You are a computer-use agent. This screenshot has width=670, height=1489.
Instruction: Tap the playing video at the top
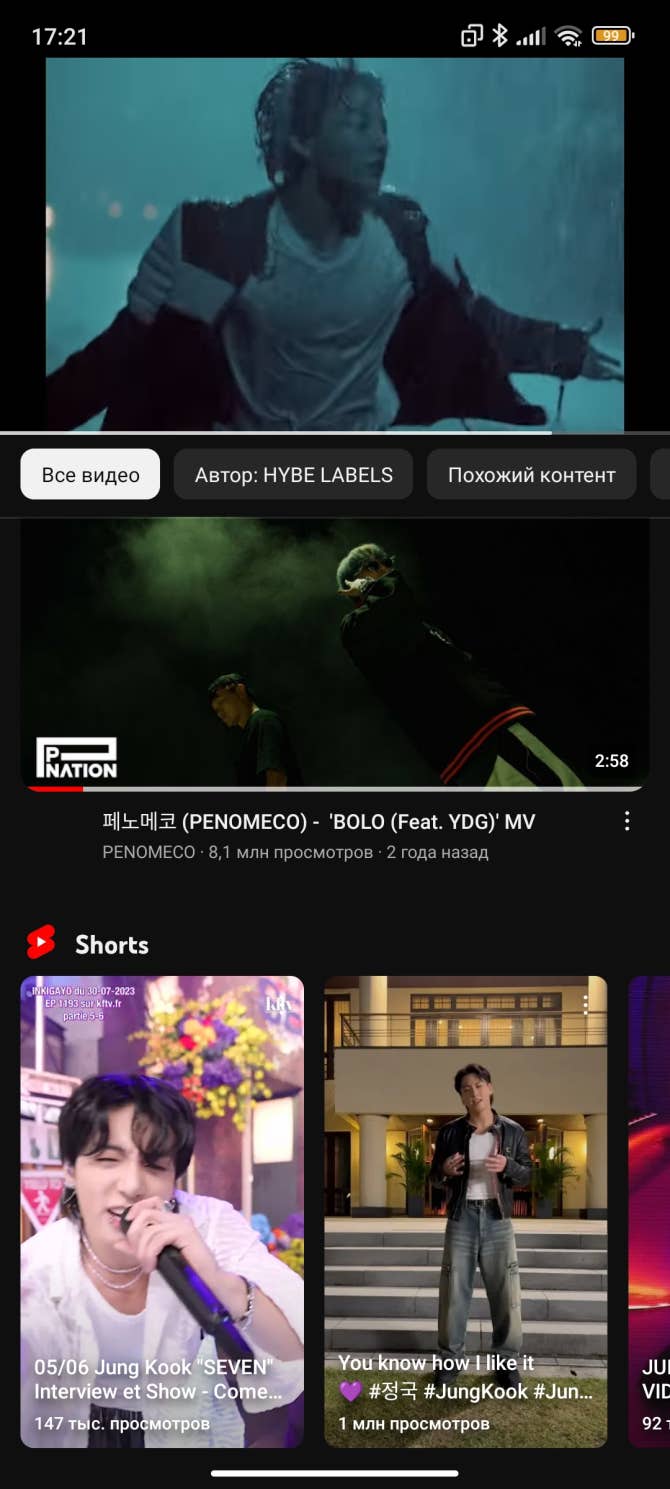click(335, 243)
